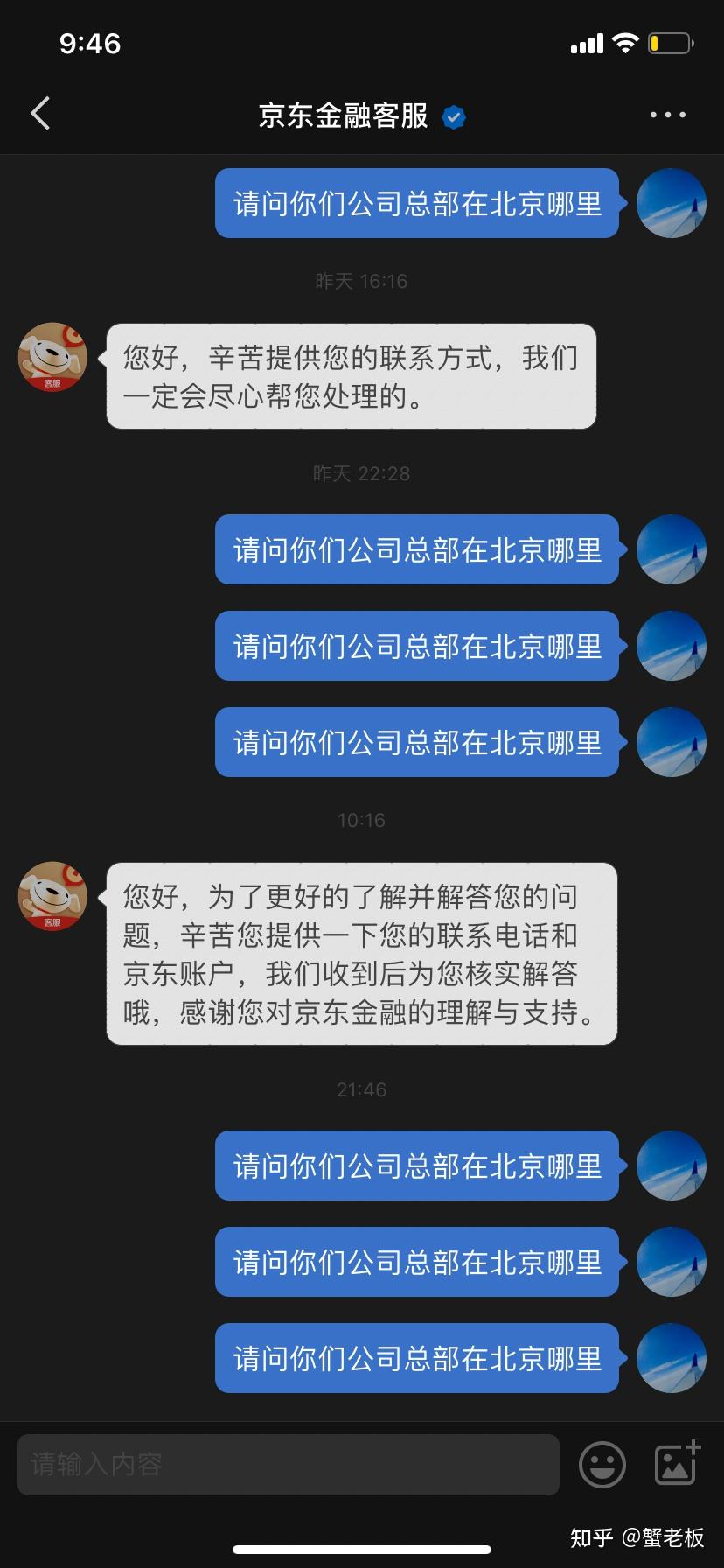Open the emoji picker
Viewport: 724px width, 1568px height.
[602, 1464]
